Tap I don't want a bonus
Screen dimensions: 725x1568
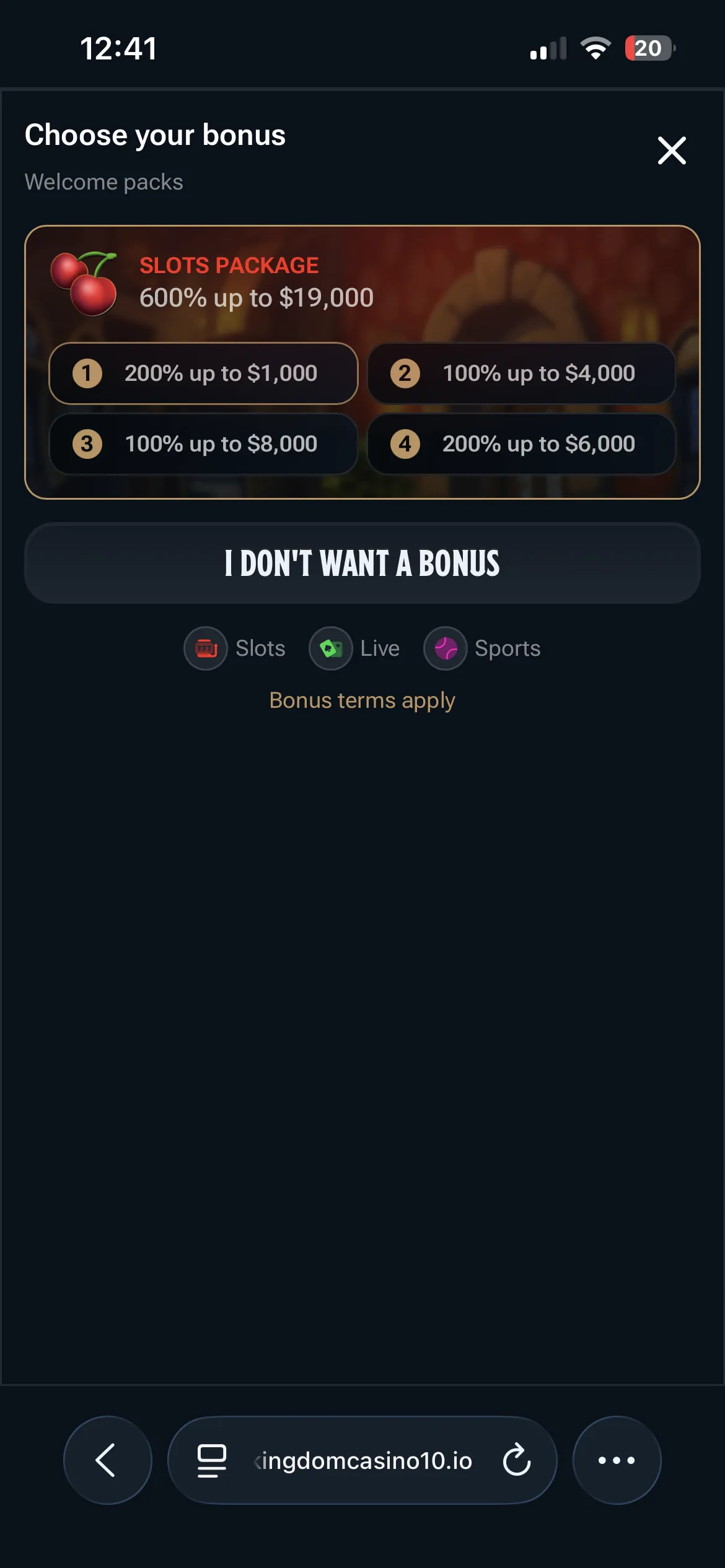362,563
